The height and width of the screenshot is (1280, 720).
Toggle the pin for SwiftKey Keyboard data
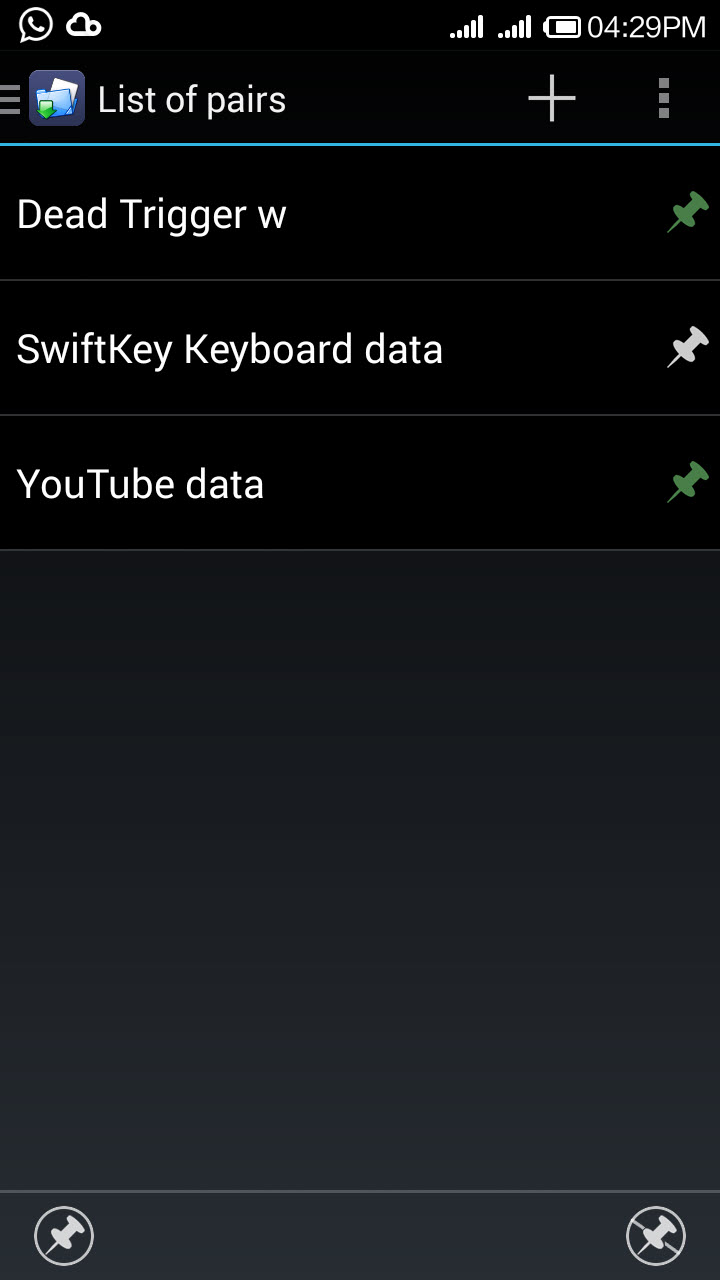coord(688,348)
